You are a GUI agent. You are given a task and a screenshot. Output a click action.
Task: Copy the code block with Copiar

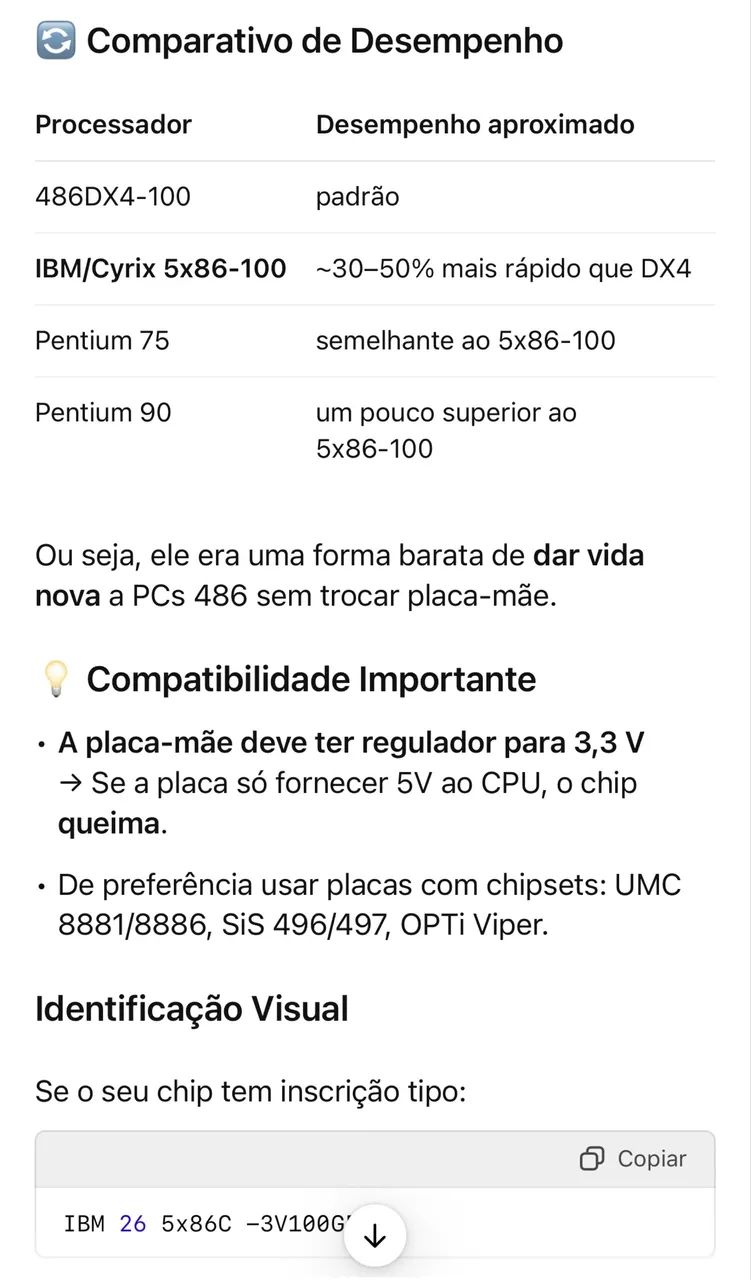pyautogui.click(x=633, y=1159)
